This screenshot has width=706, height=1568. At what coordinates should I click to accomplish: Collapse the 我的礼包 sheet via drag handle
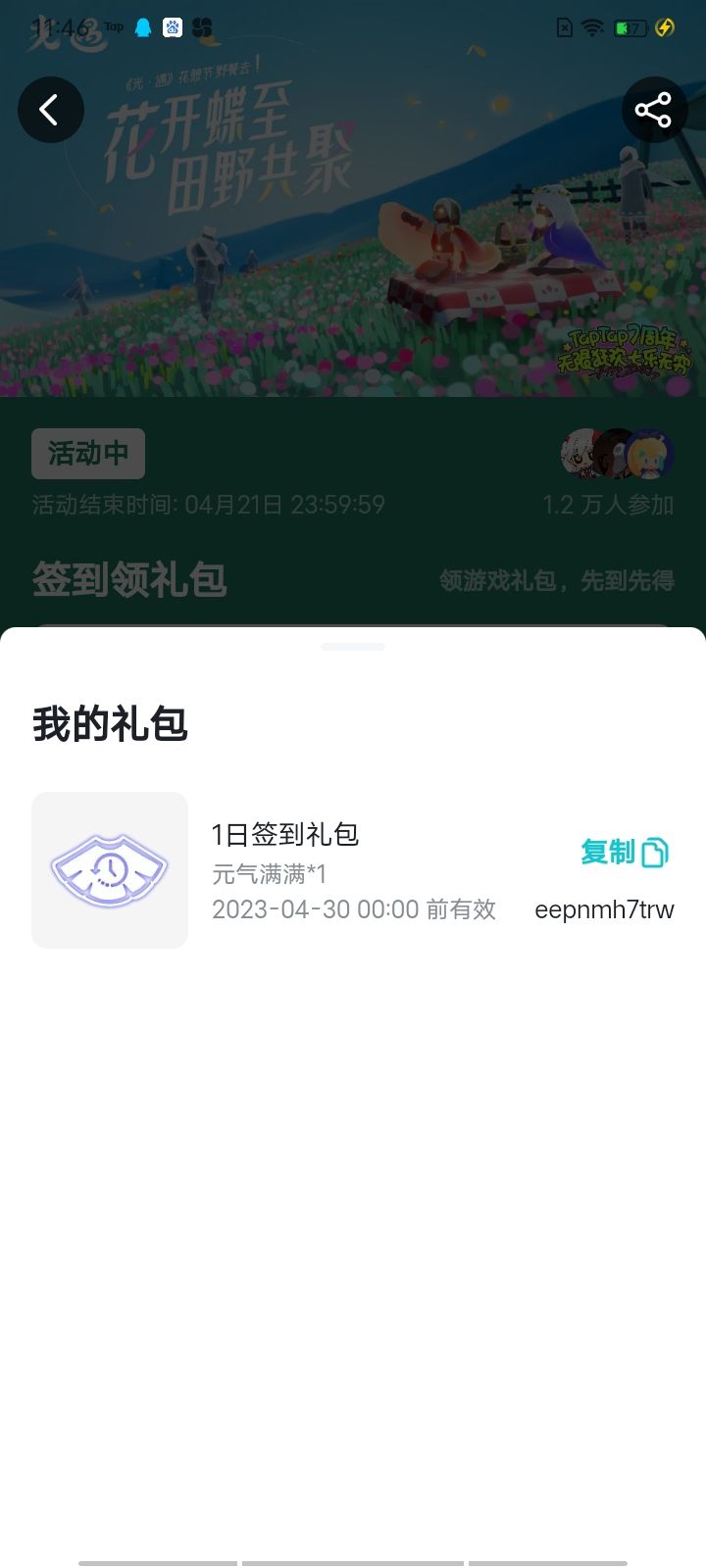(x=353, y=647)
